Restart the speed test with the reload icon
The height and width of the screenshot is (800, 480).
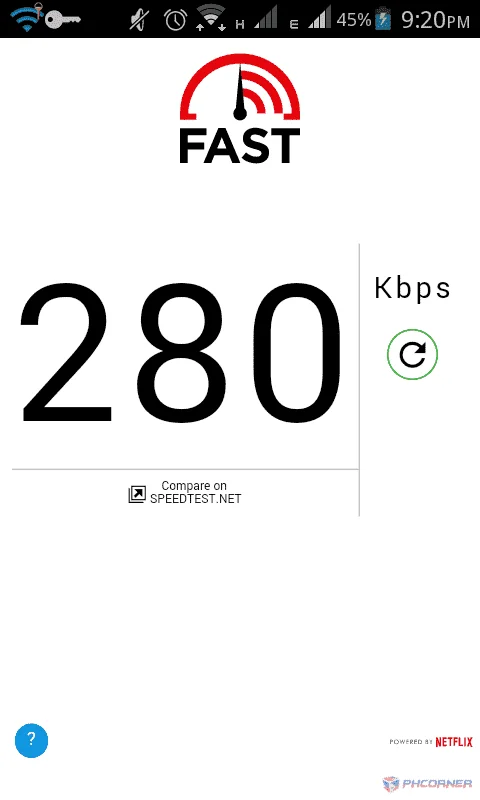[x=412, y=355]
